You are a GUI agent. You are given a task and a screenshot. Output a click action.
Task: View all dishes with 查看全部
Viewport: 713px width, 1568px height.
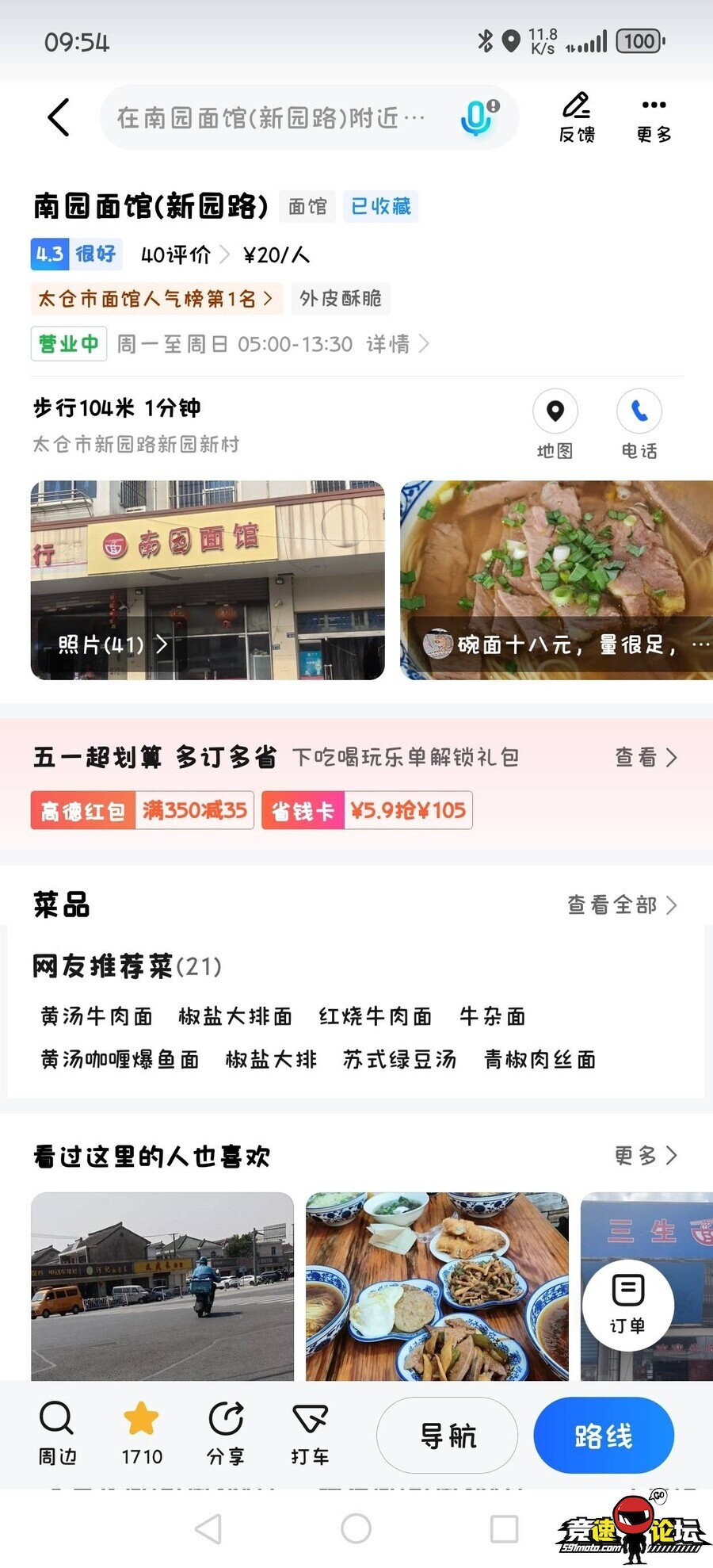pyautogui.click(x=622, y=905)
